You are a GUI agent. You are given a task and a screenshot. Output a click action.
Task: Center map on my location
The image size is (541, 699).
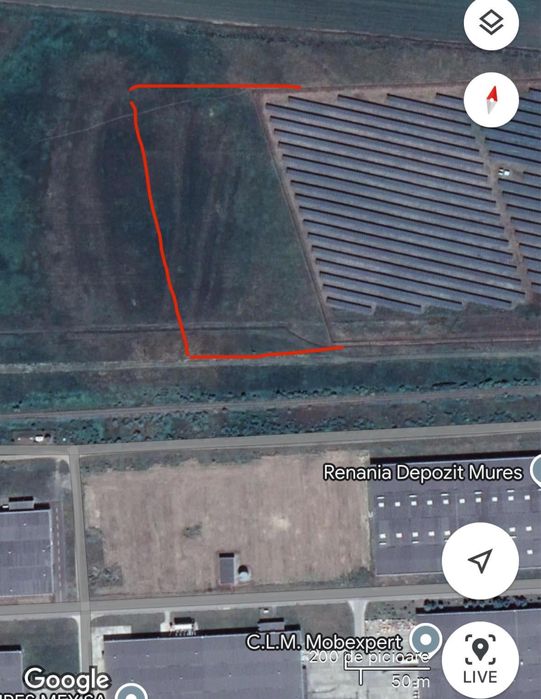[x=480, y=561]
